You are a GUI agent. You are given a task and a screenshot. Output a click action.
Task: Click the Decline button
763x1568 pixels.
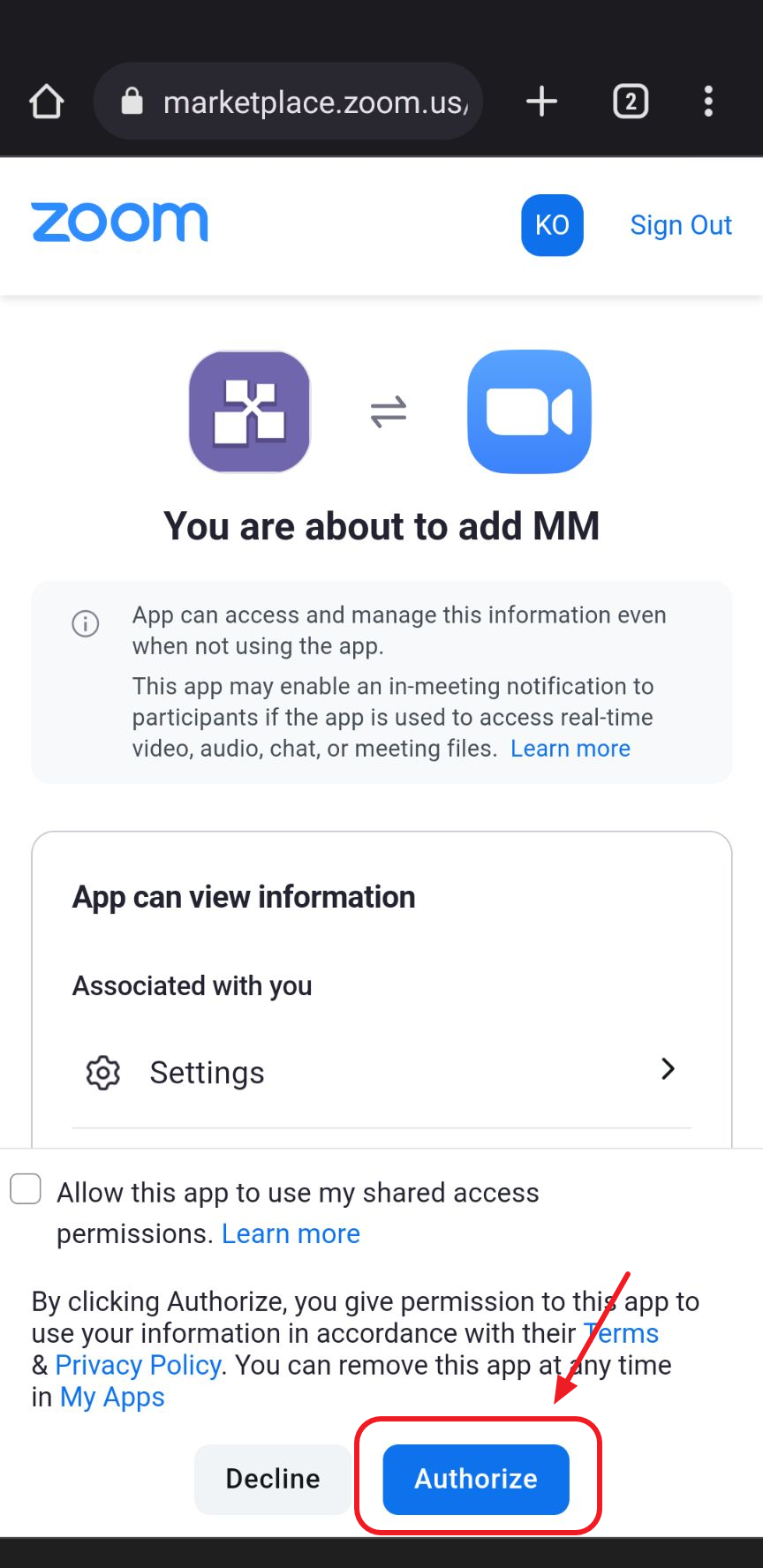[x=272, y=1479]
